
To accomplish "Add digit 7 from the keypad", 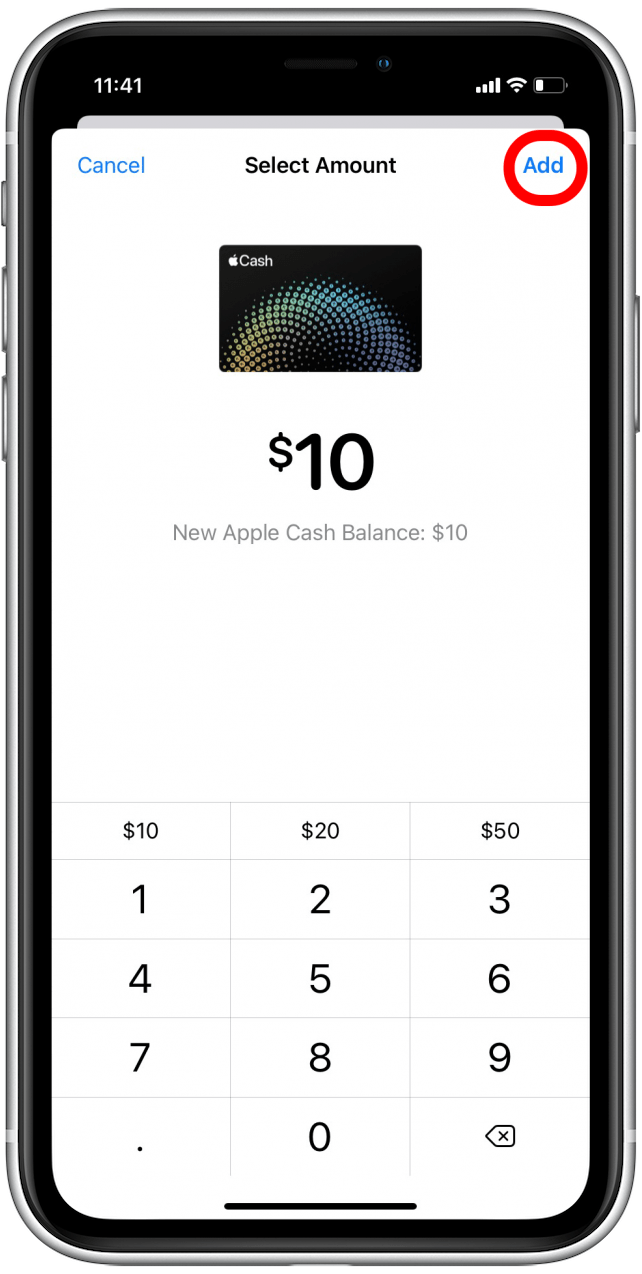I will [x=141, y=1057].
